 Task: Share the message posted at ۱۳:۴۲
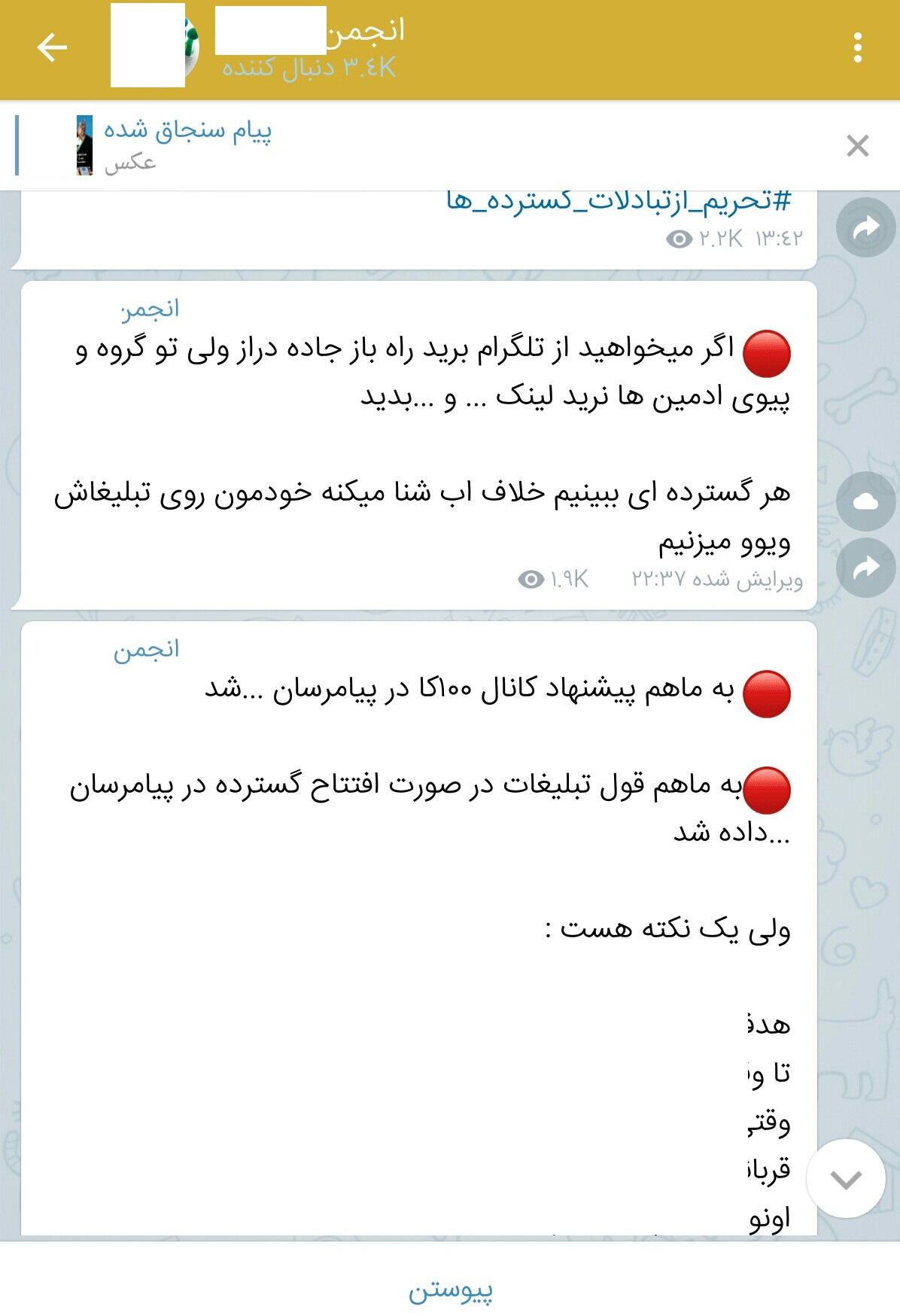coord(865,227)
